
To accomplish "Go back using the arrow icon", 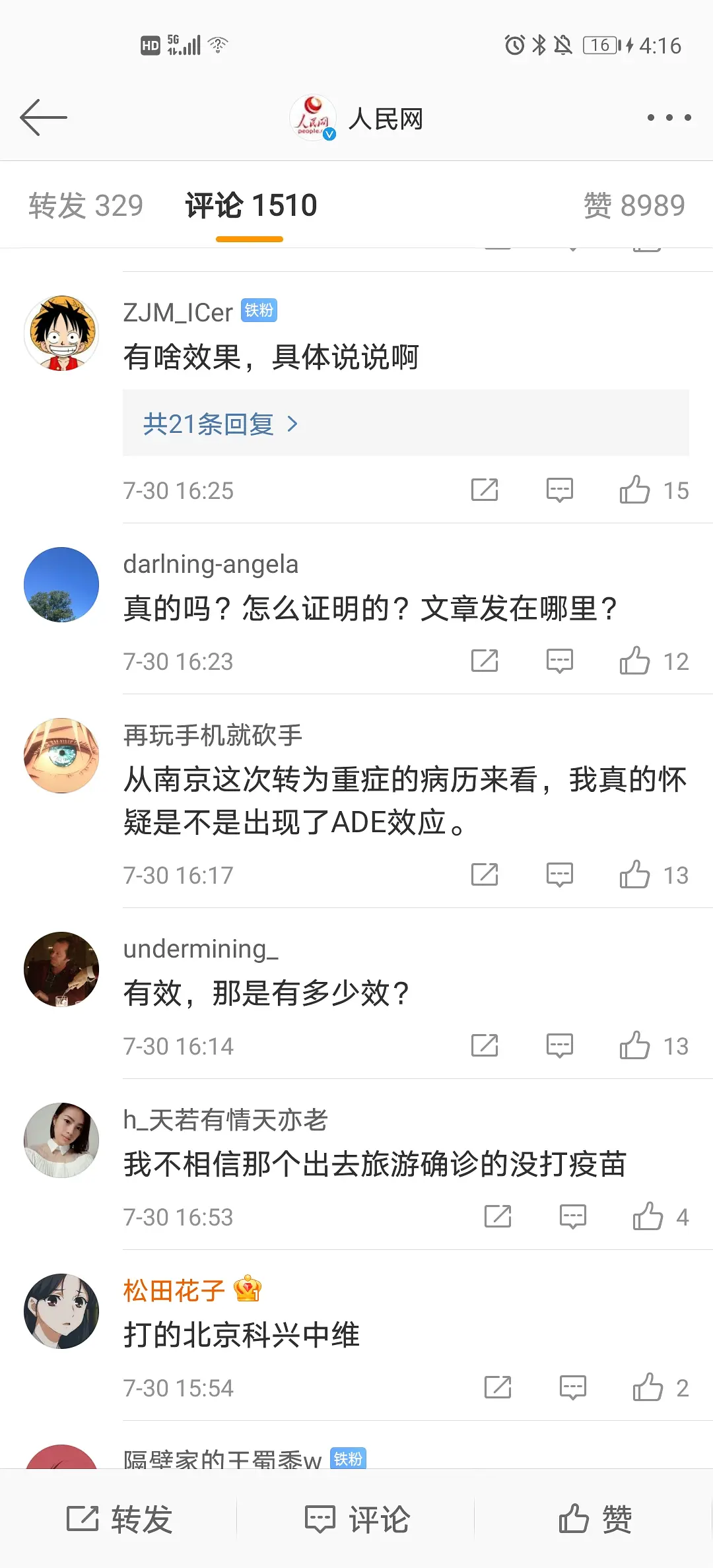I will click(x=44, y=117).
